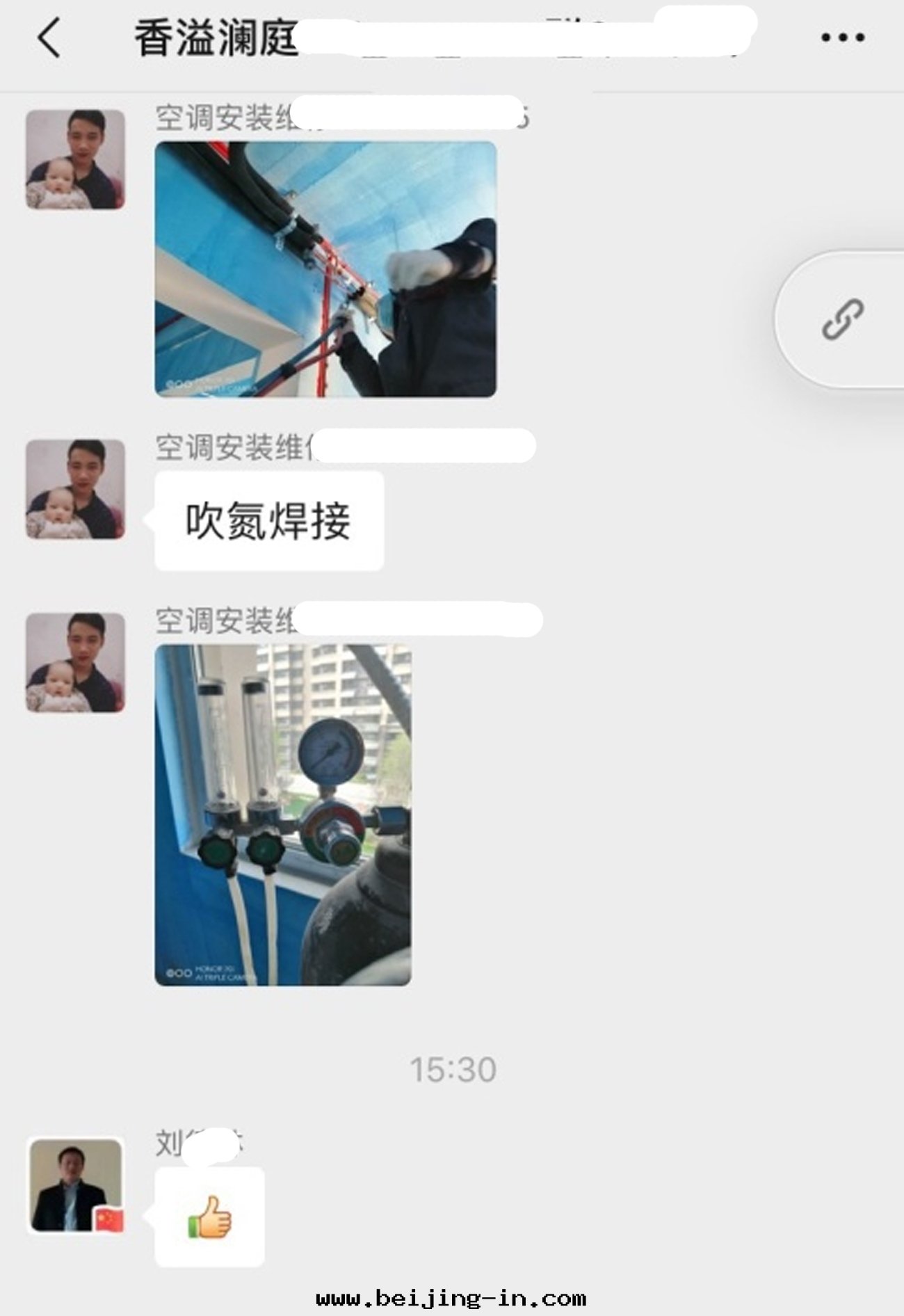
Task: Open the three-dot chat options menu
Action: [842, 38]
